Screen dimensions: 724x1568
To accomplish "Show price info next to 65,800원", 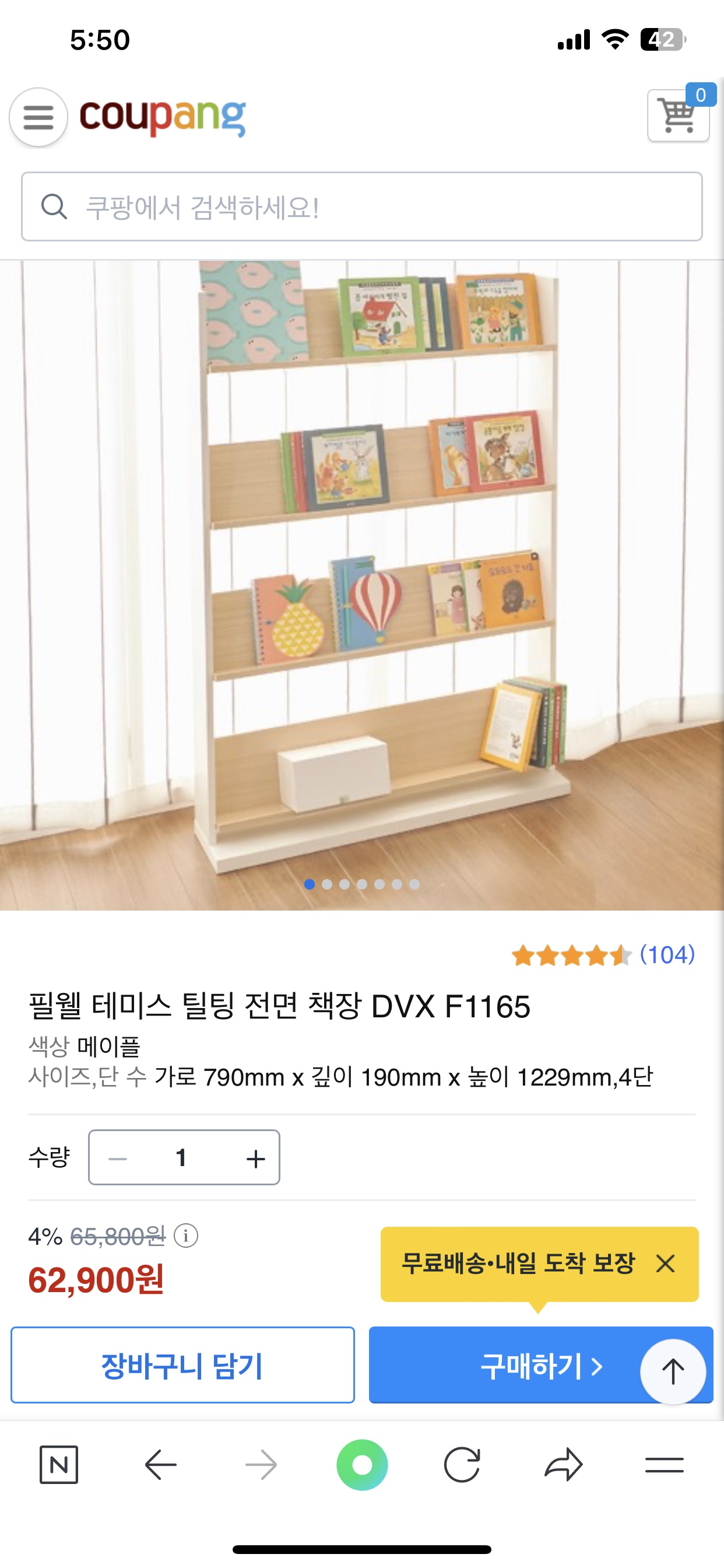I will point(185,1236).
